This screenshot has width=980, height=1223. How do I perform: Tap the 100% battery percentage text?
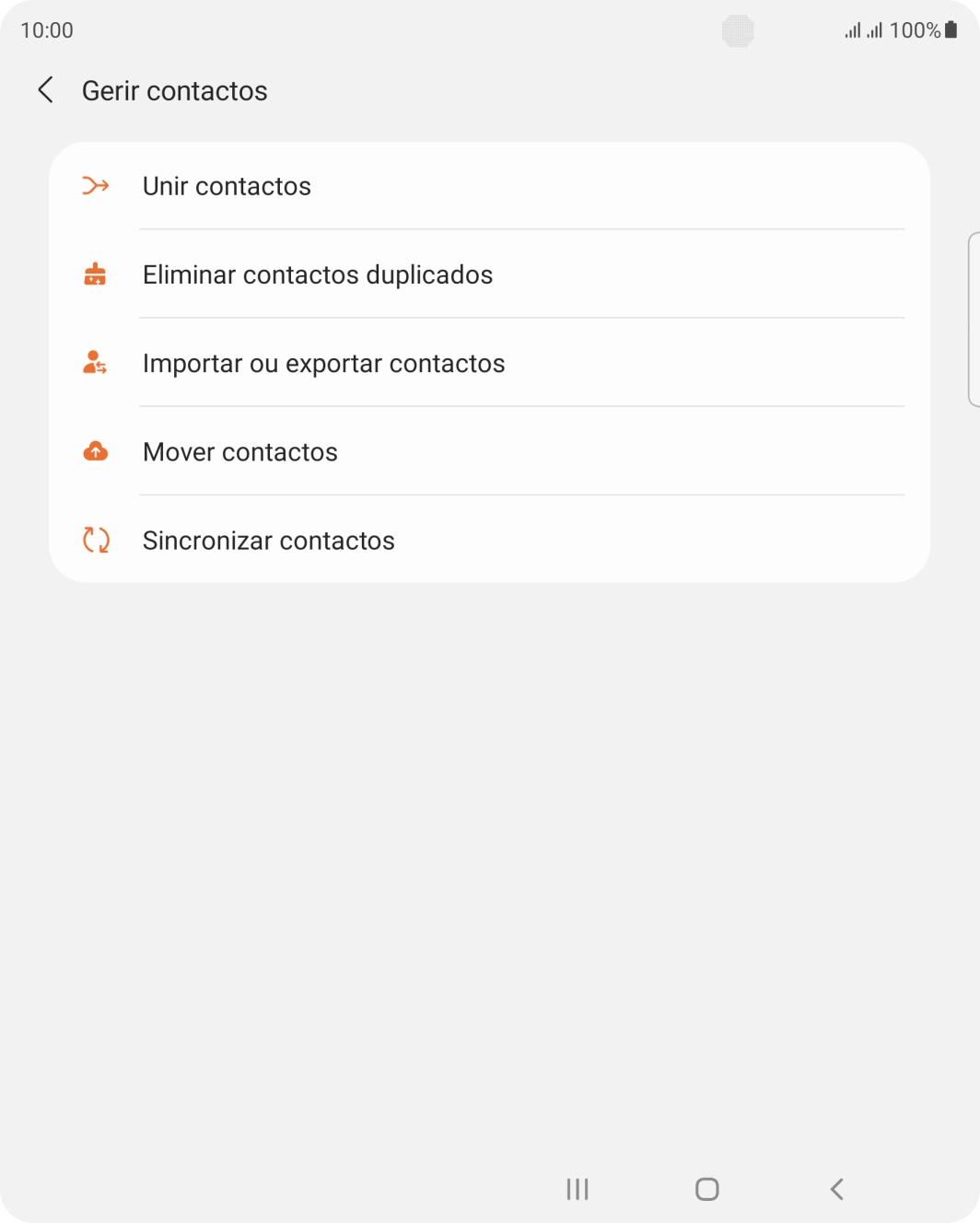coord(915,29)
